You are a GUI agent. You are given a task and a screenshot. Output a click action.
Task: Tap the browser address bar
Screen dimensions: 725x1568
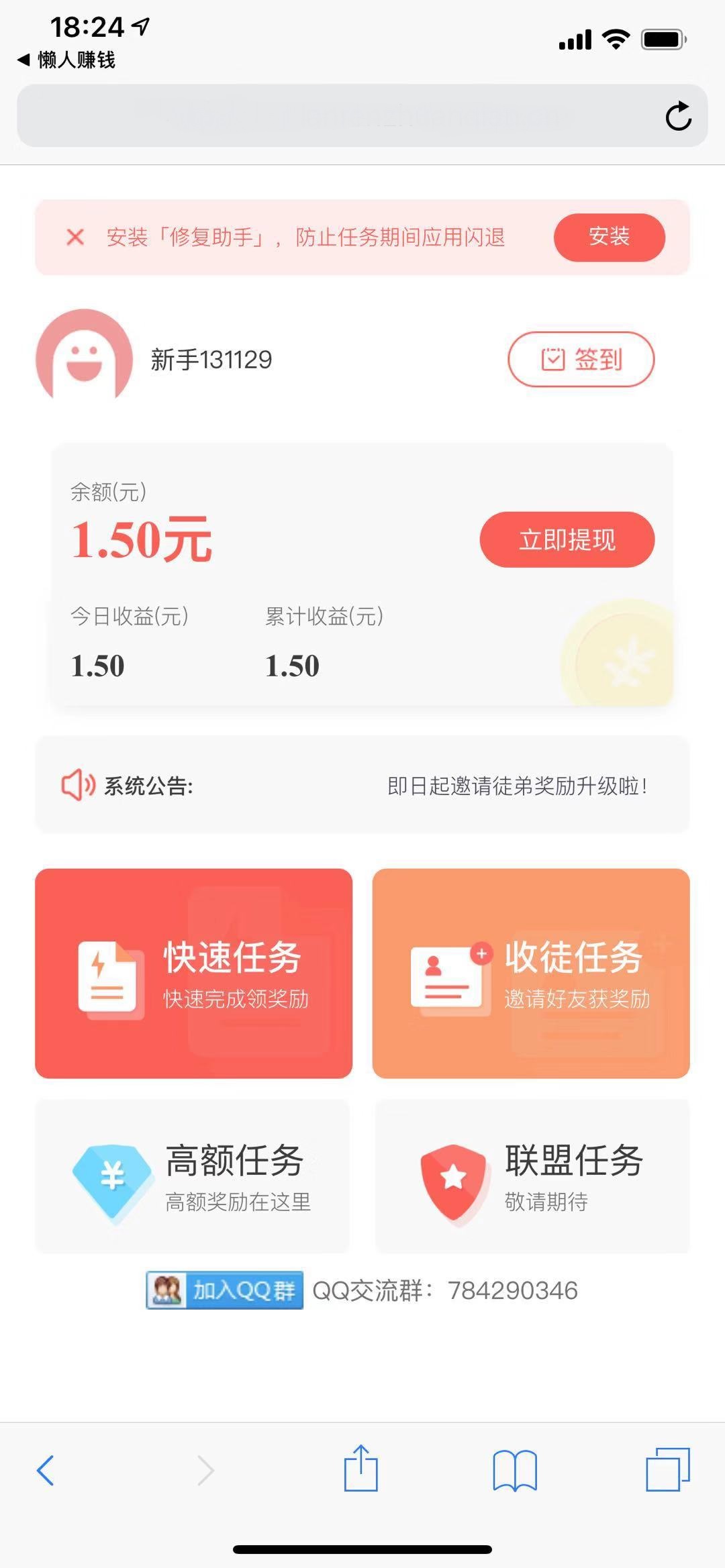(336, 114)
